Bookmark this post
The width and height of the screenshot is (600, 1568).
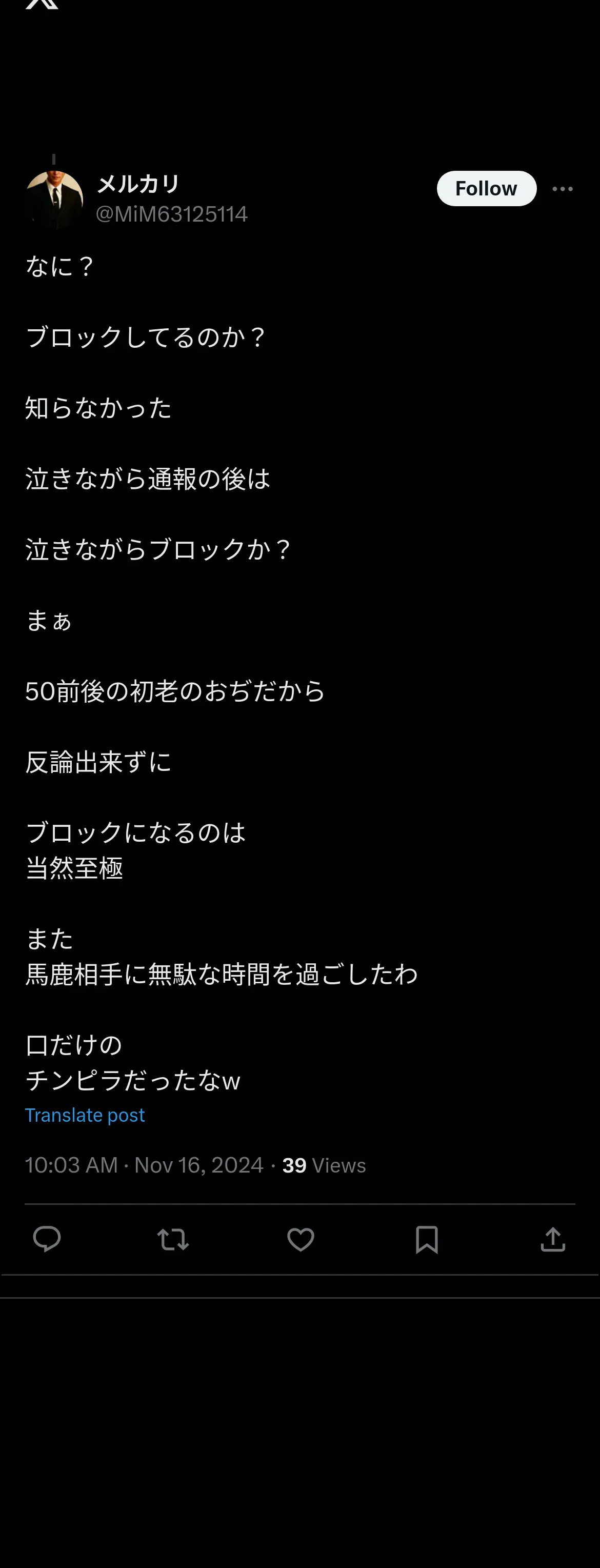[x=427, y=1239]
